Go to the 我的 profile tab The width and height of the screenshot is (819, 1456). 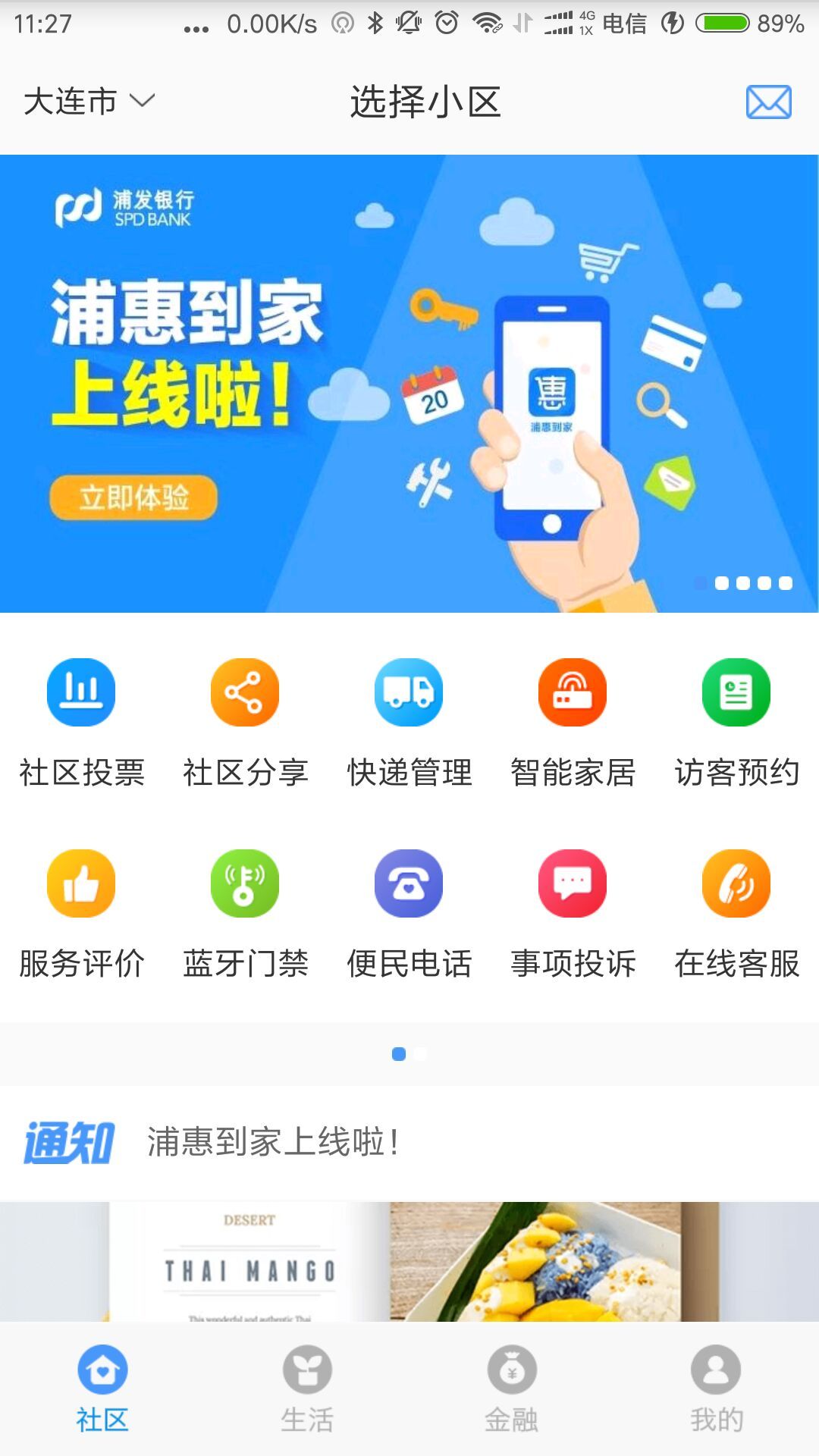pyautogui.click(x=716, y=1389)
